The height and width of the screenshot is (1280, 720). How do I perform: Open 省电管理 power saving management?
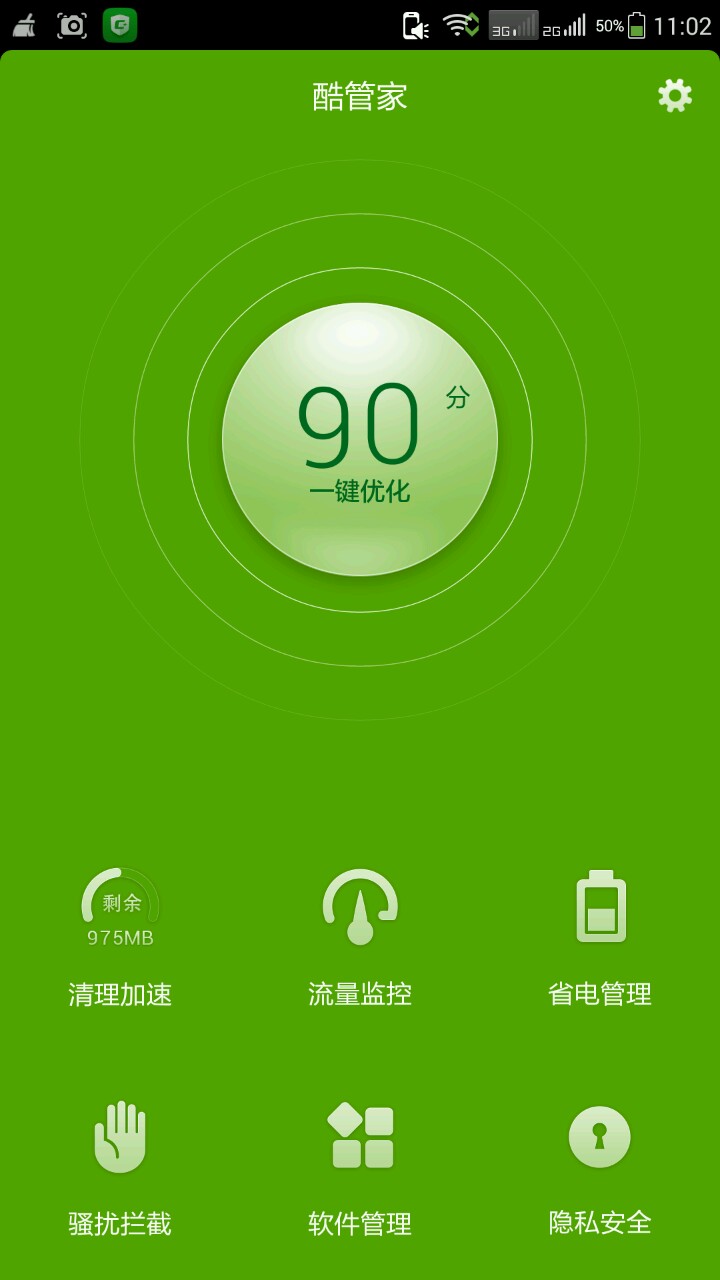[x=600, y=937]
